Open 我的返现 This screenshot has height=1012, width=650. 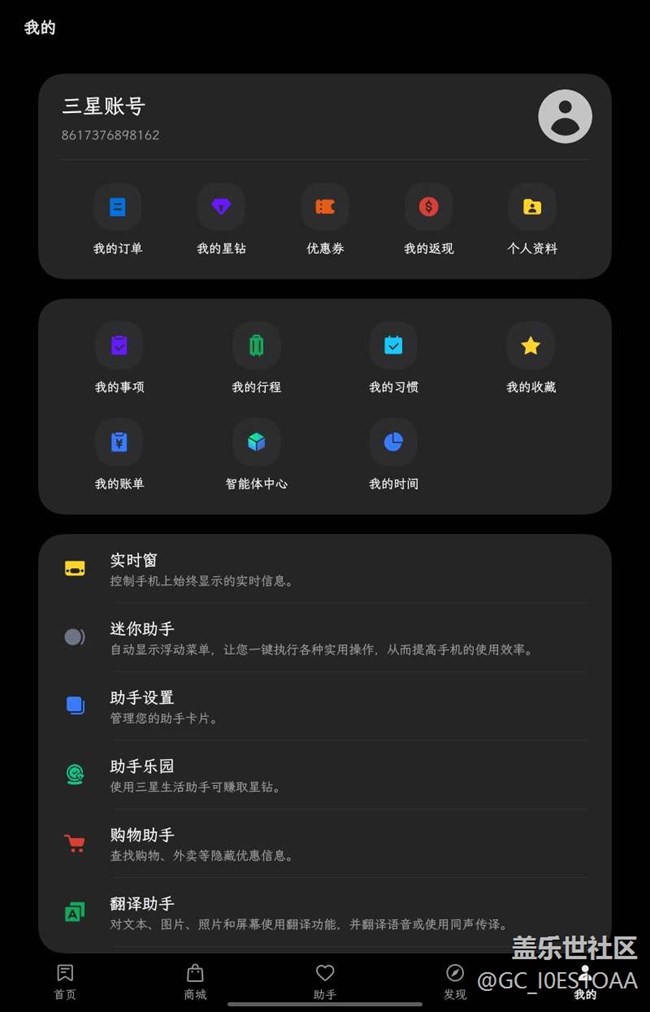click(429, 219)
